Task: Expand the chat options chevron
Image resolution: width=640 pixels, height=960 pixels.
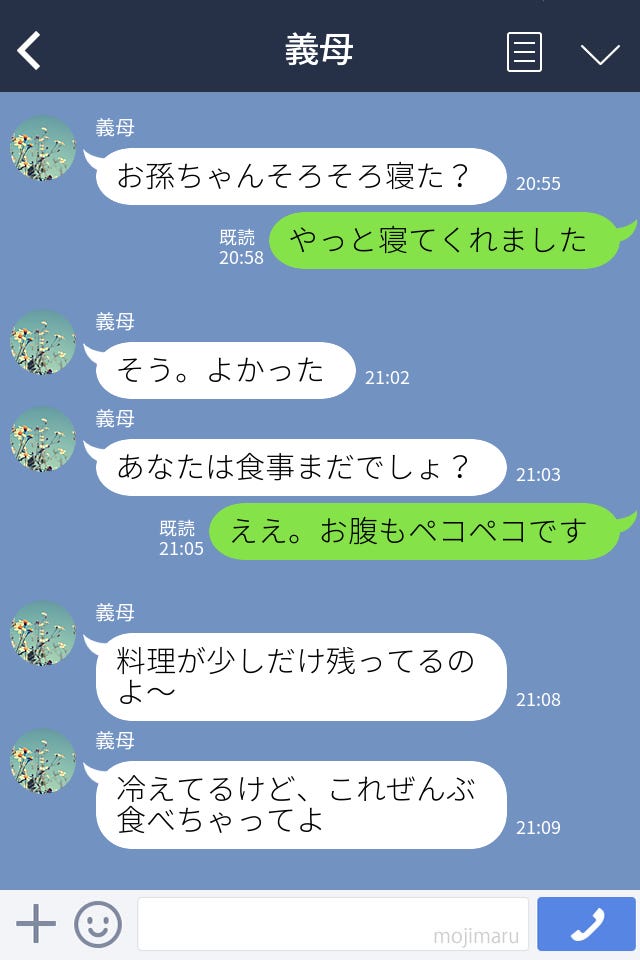Action: click(600, 53)
